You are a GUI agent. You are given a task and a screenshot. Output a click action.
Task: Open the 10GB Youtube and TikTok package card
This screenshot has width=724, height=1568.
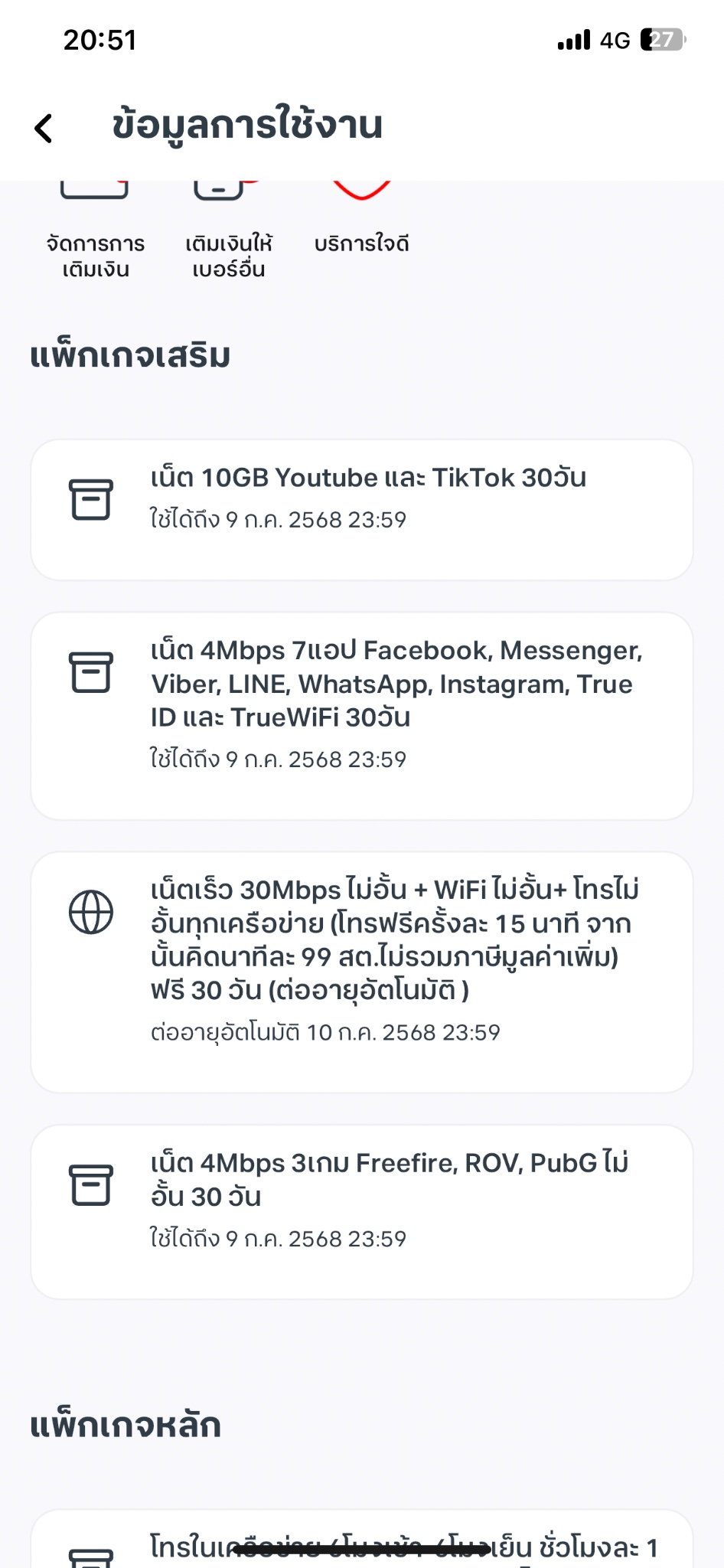[x=362, y=510]
